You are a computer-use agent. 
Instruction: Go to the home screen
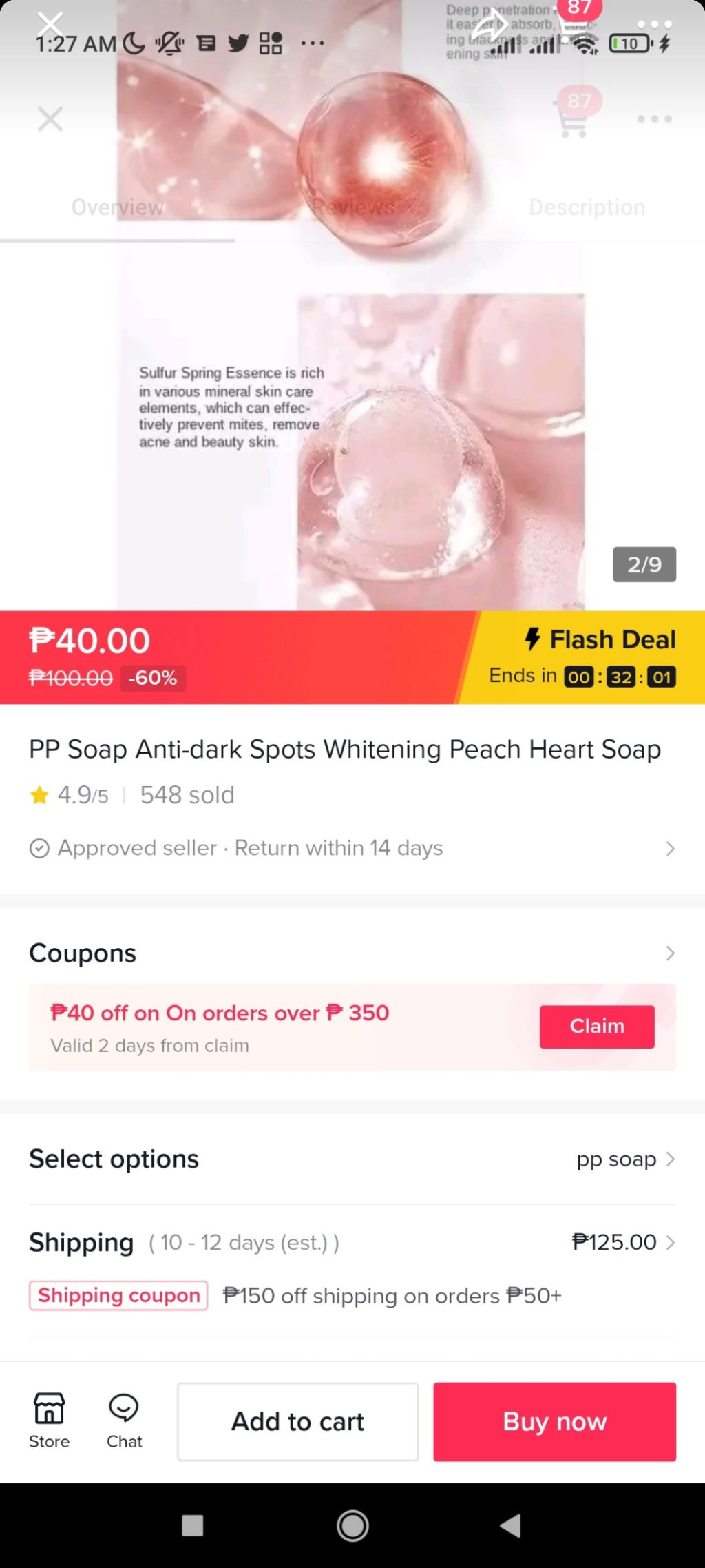pos(352,1525)
